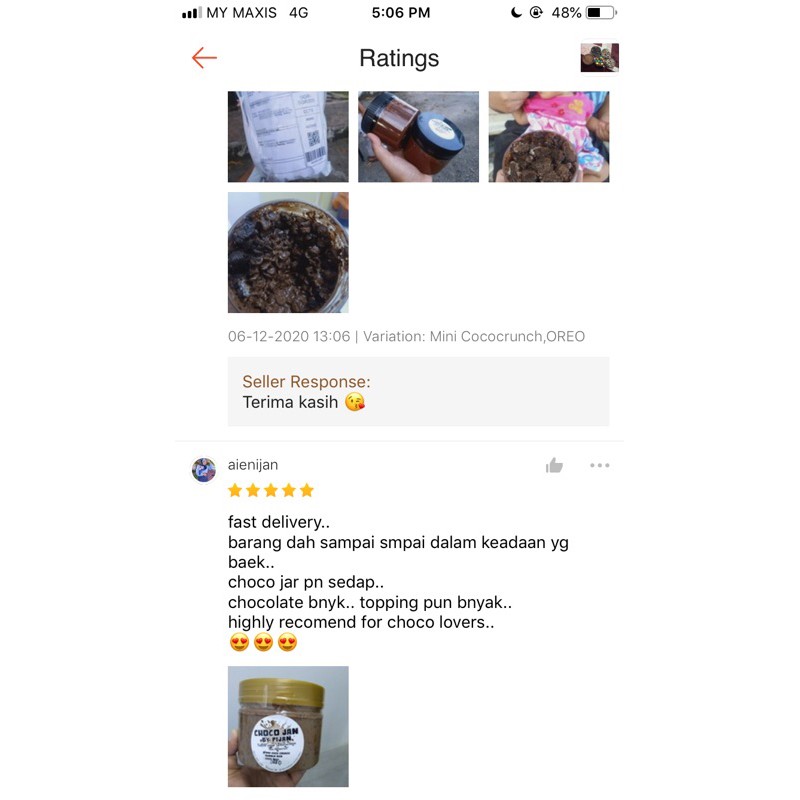Tap the aienijan username
800x800 pixels.
click(253, 465)
